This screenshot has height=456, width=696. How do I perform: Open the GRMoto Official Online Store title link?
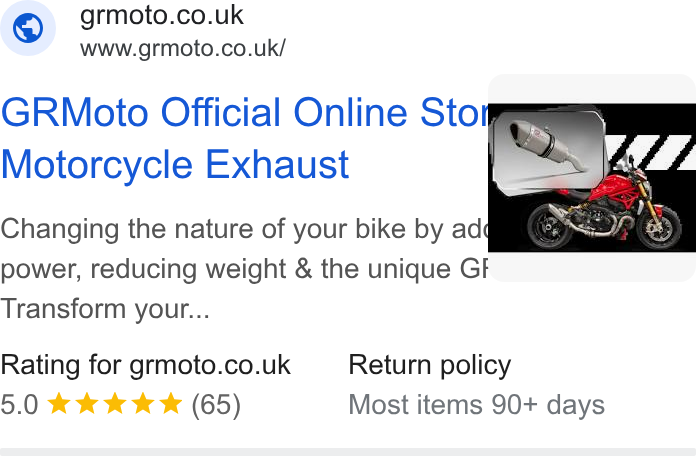(x=244, y=138)
